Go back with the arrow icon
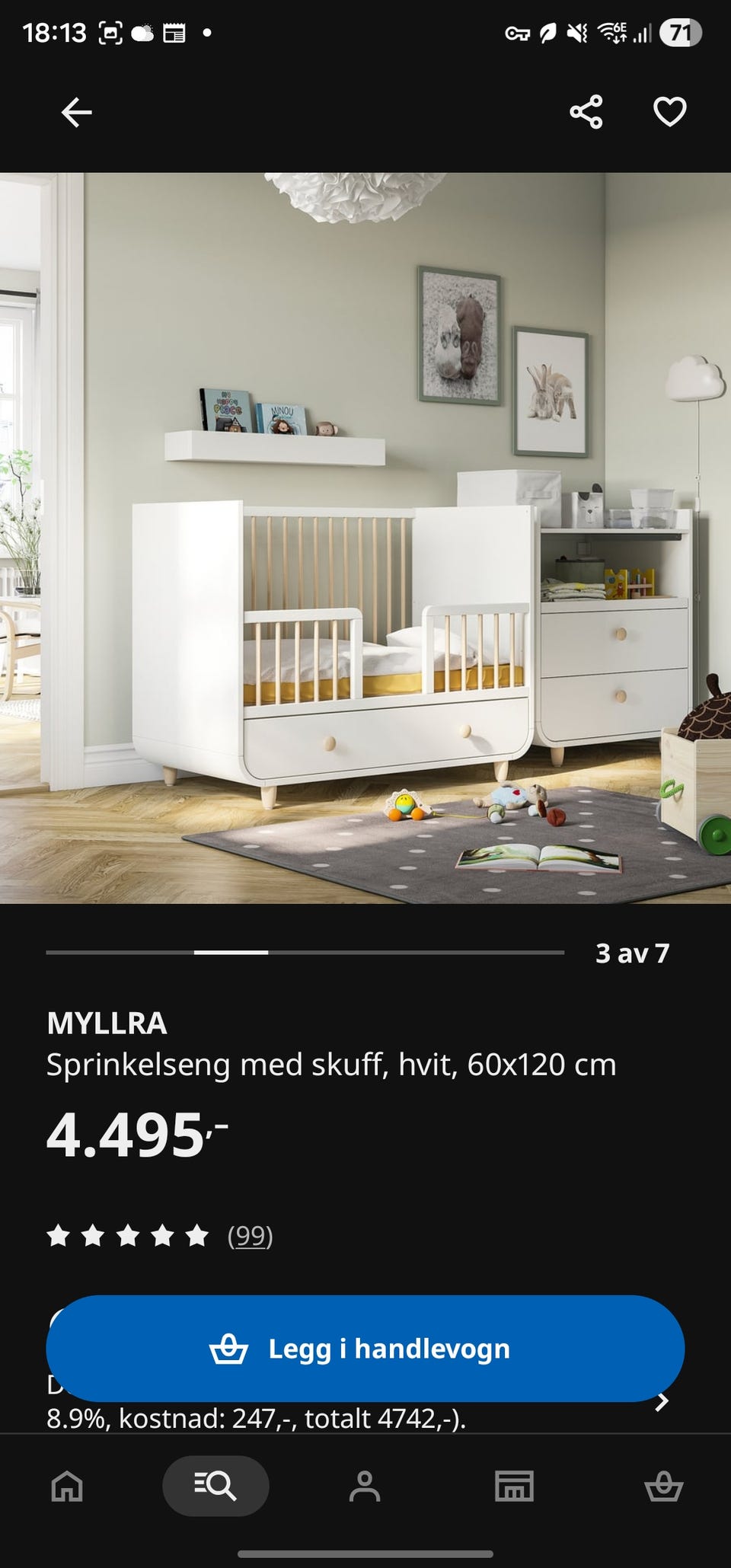 point(76,113)
